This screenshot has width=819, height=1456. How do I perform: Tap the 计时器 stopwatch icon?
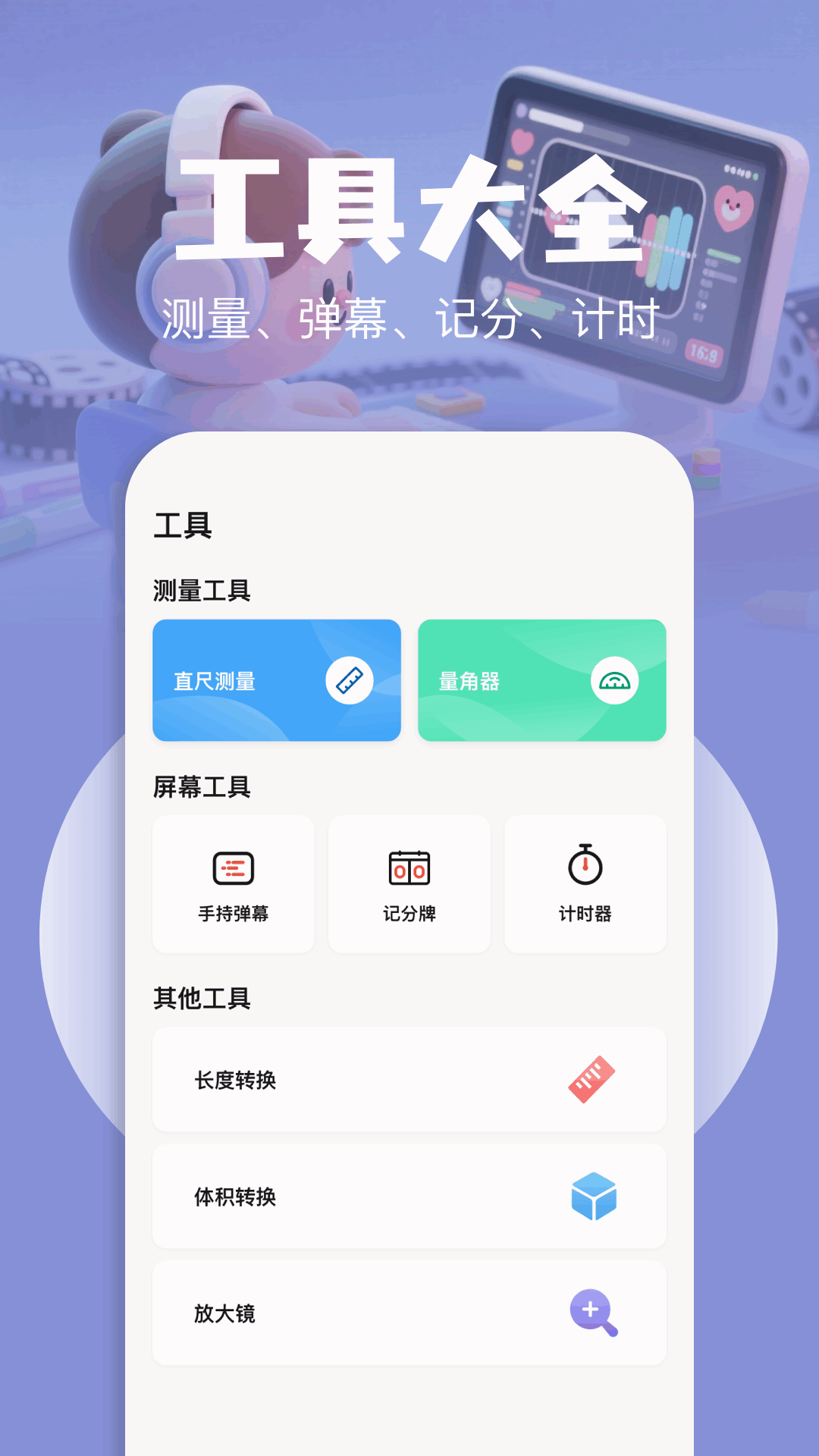tap(585, 865)
